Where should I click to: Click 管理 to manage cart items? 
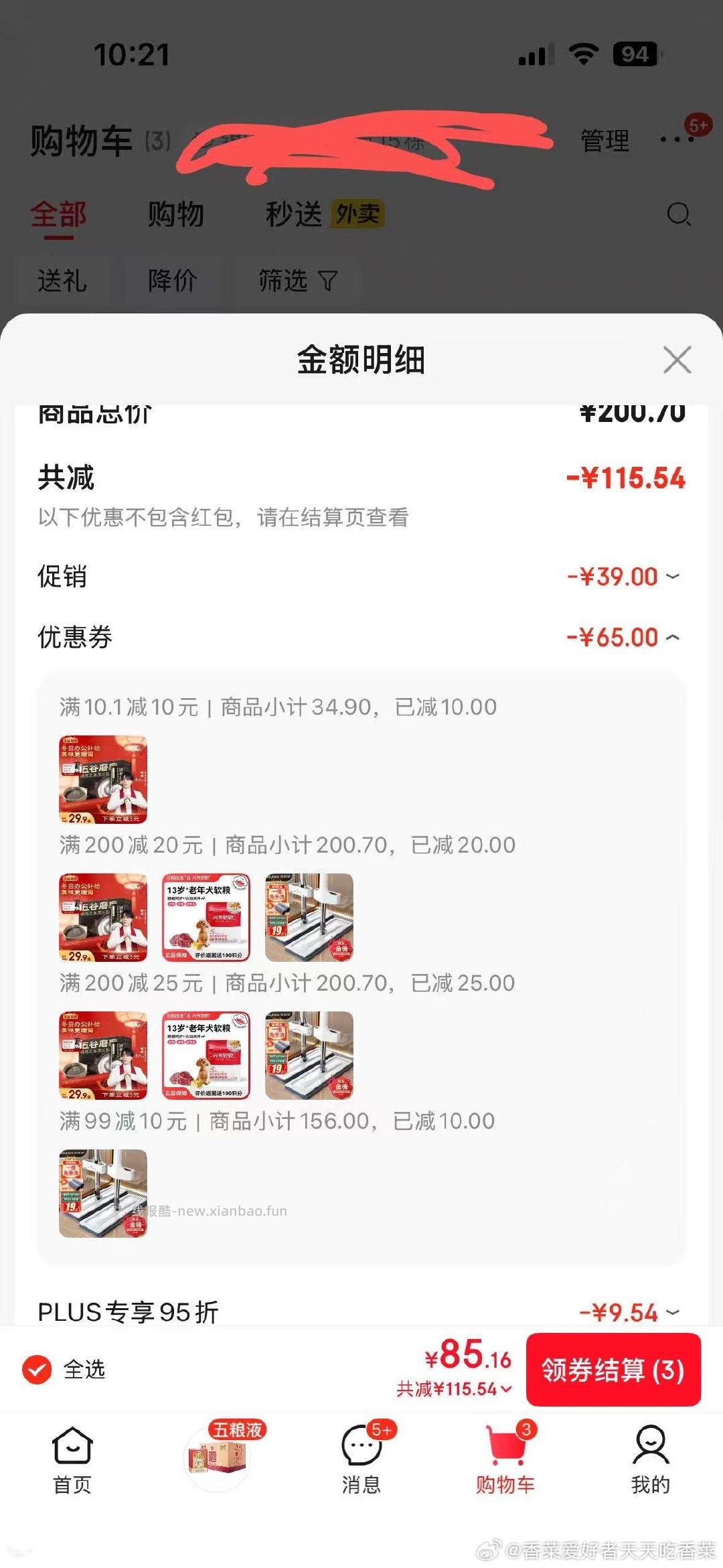[x=604, y=141]
